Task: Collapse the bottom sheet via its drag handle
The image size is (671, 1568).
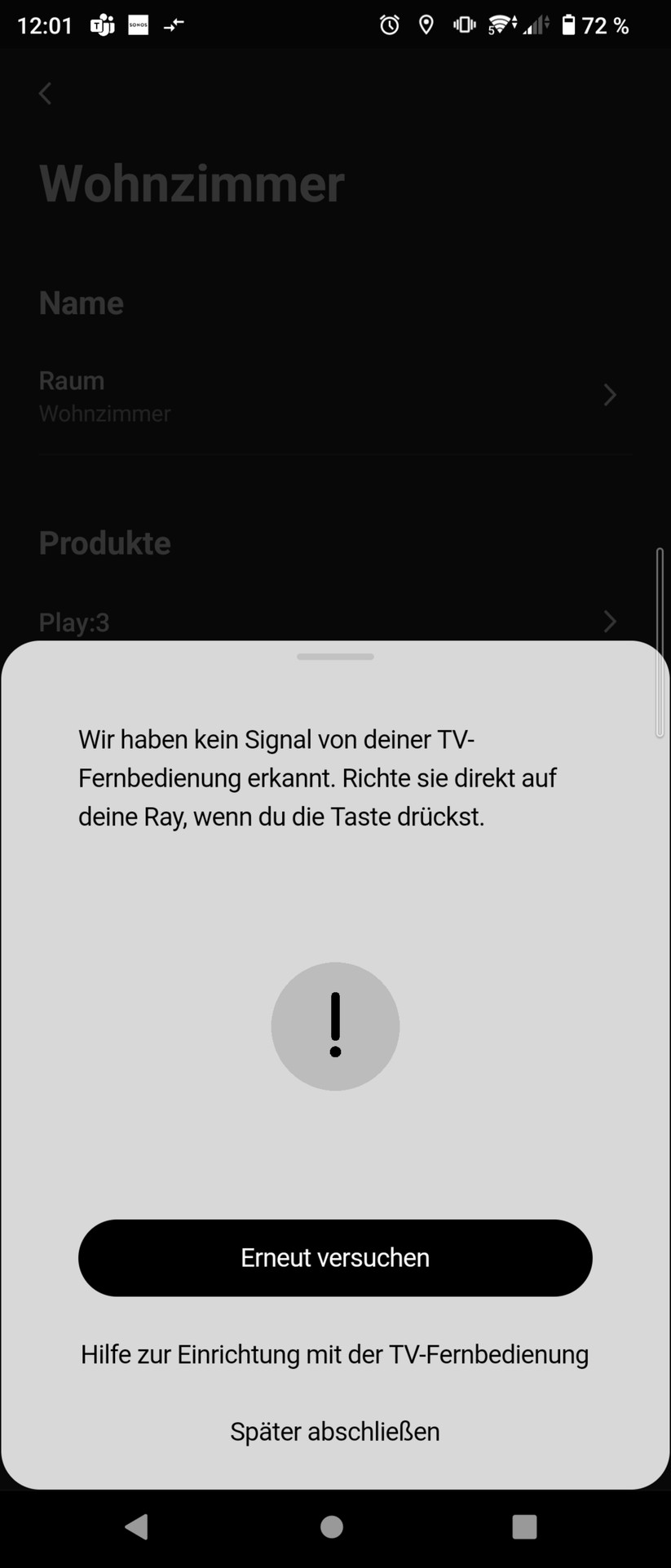Action: coord(335,657)
